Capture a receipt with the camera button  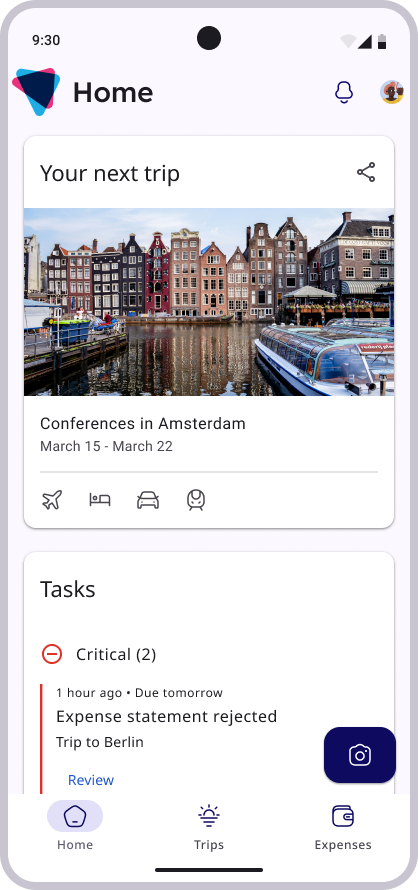click(360, 755)
